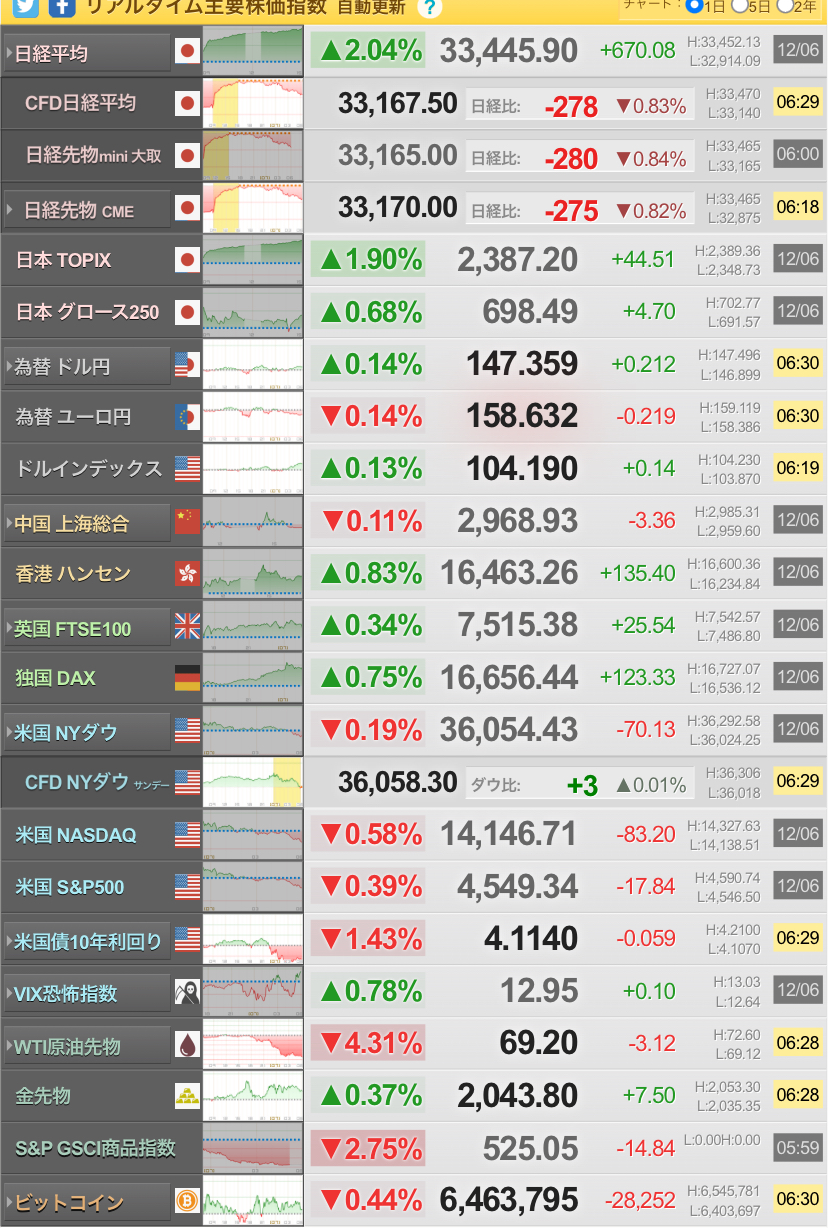Viewport: 828px width, 1228px height.
Task: Share the page on Facebook
Action: click(62, 7)
